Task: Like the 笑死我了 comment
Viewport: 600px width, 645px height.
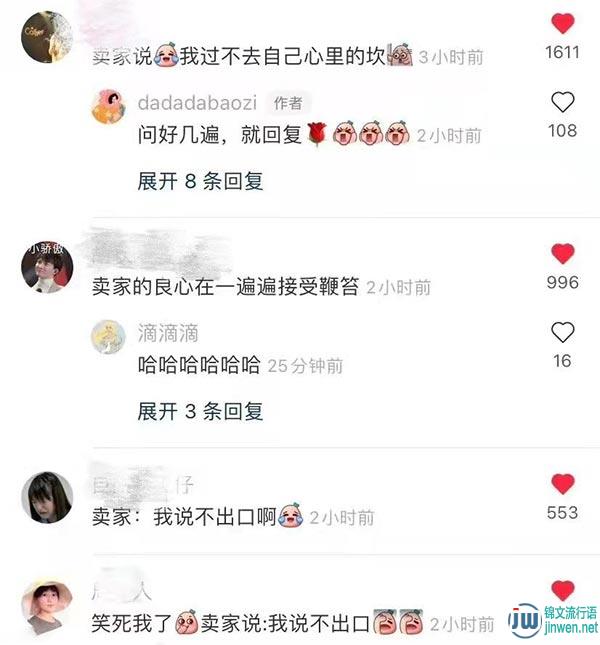Action: click(x=563, y=590)
